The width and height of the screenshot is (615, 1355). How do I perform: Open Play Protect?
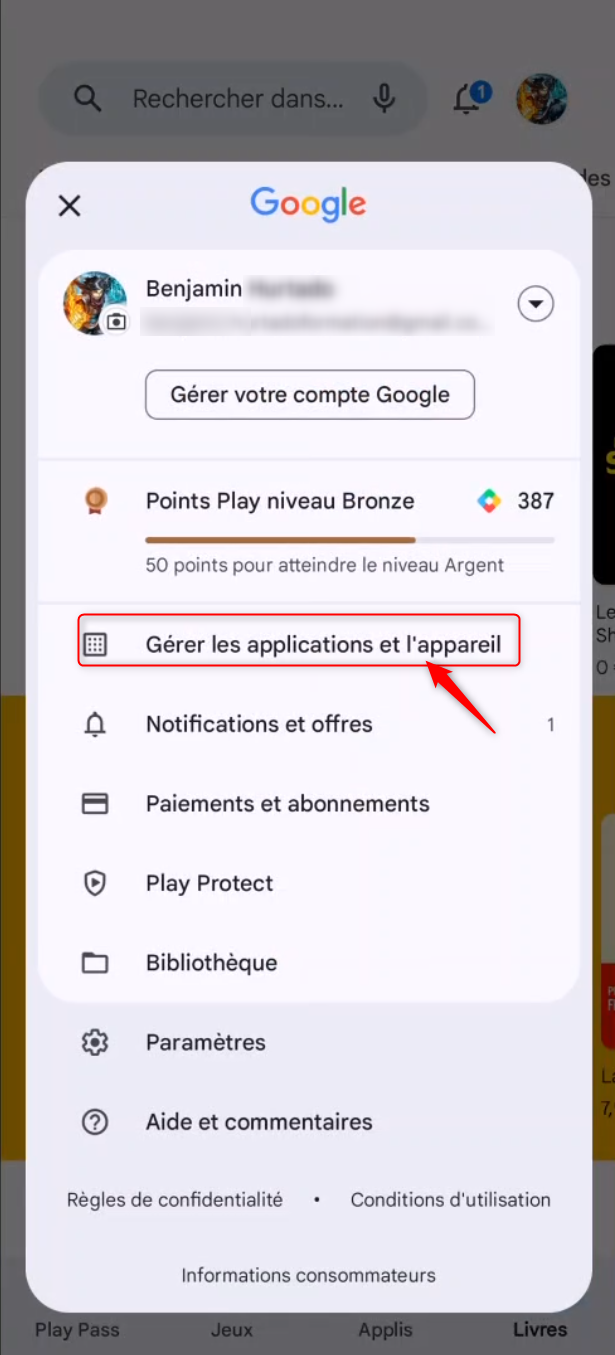coord(209,883)
